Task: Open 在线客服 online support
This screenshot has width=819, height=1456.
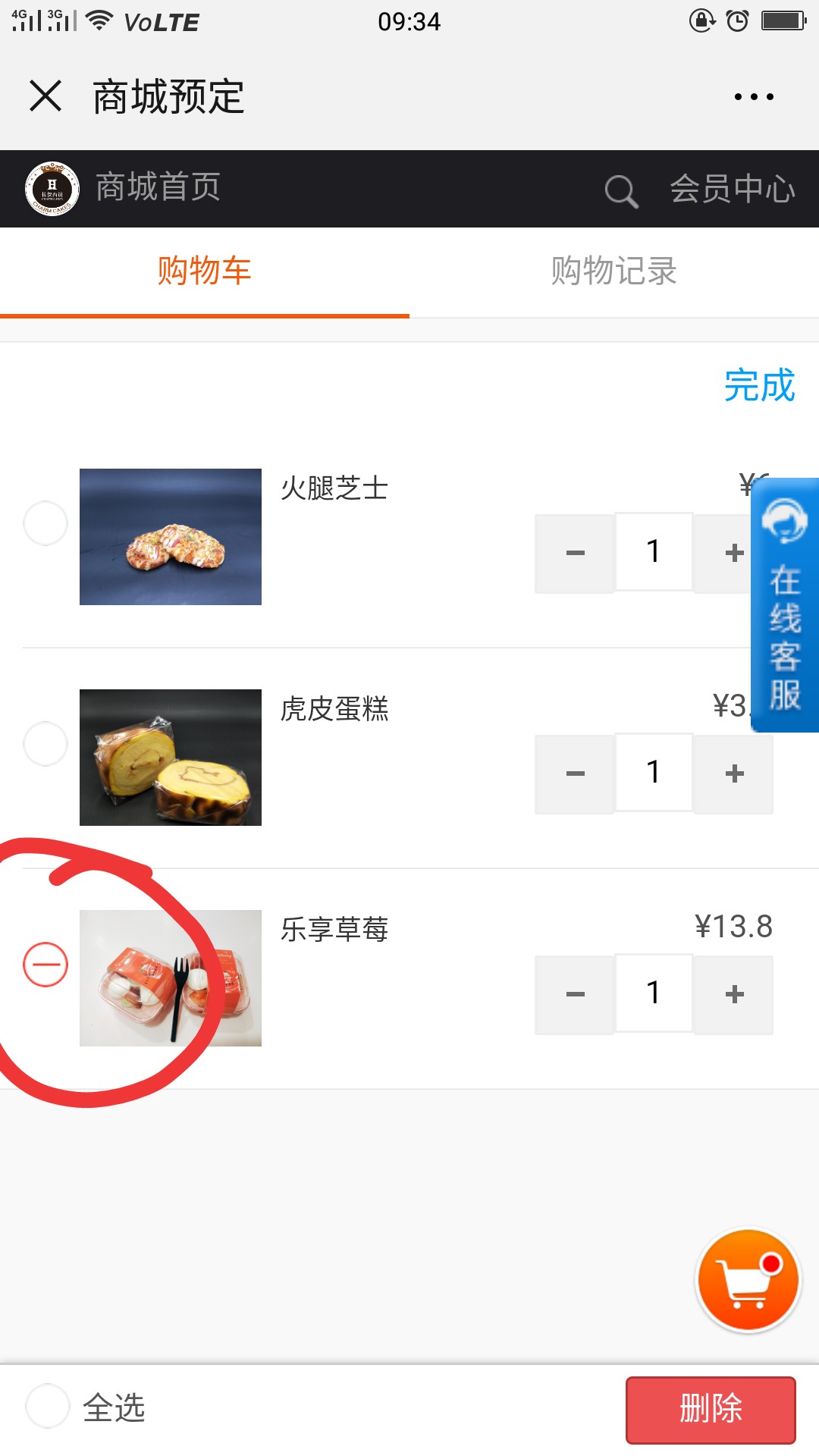Action: click(x=785, y=604)
